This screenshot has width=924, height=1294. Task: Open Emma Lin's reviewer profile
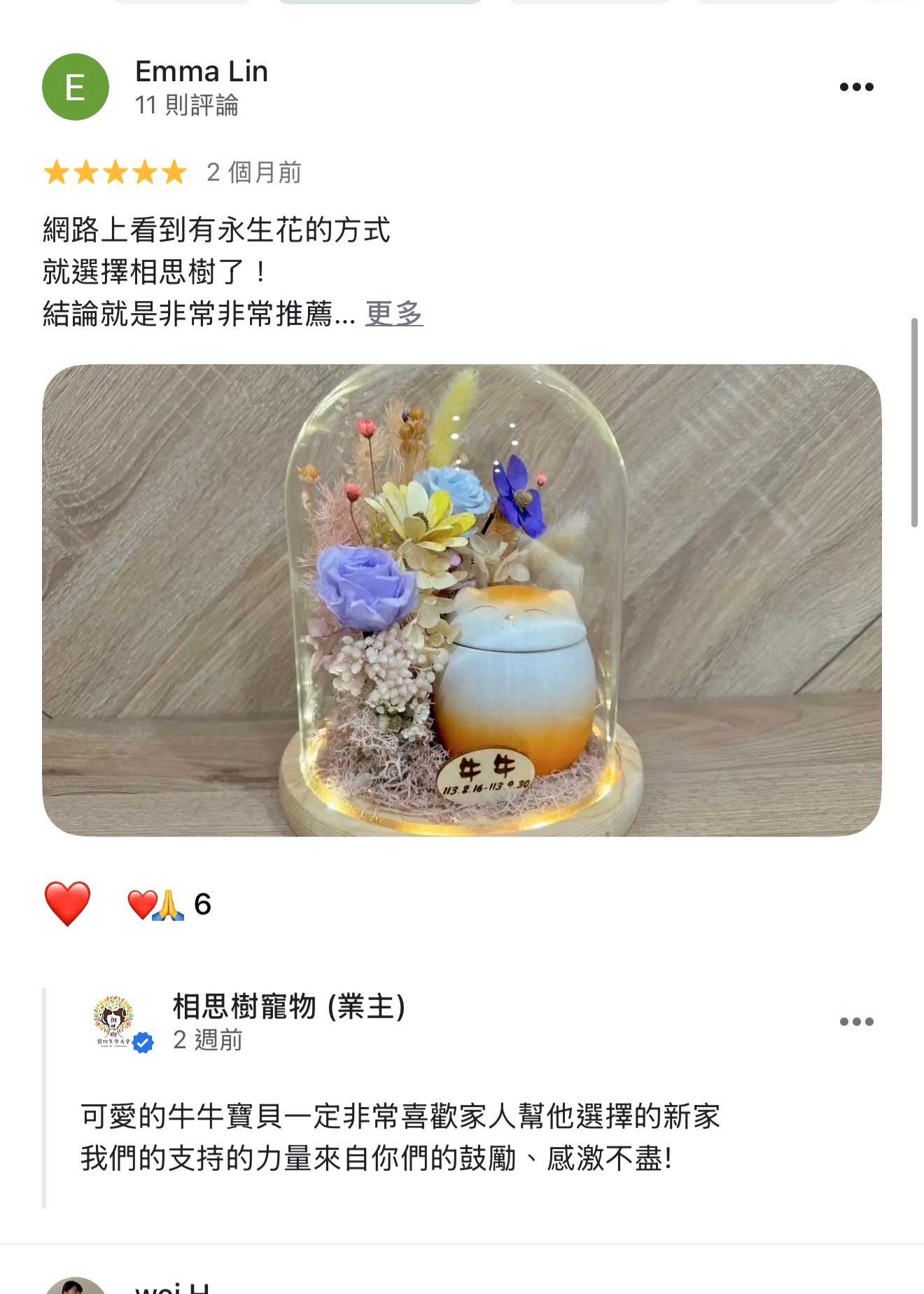click(x=201, y=72)
